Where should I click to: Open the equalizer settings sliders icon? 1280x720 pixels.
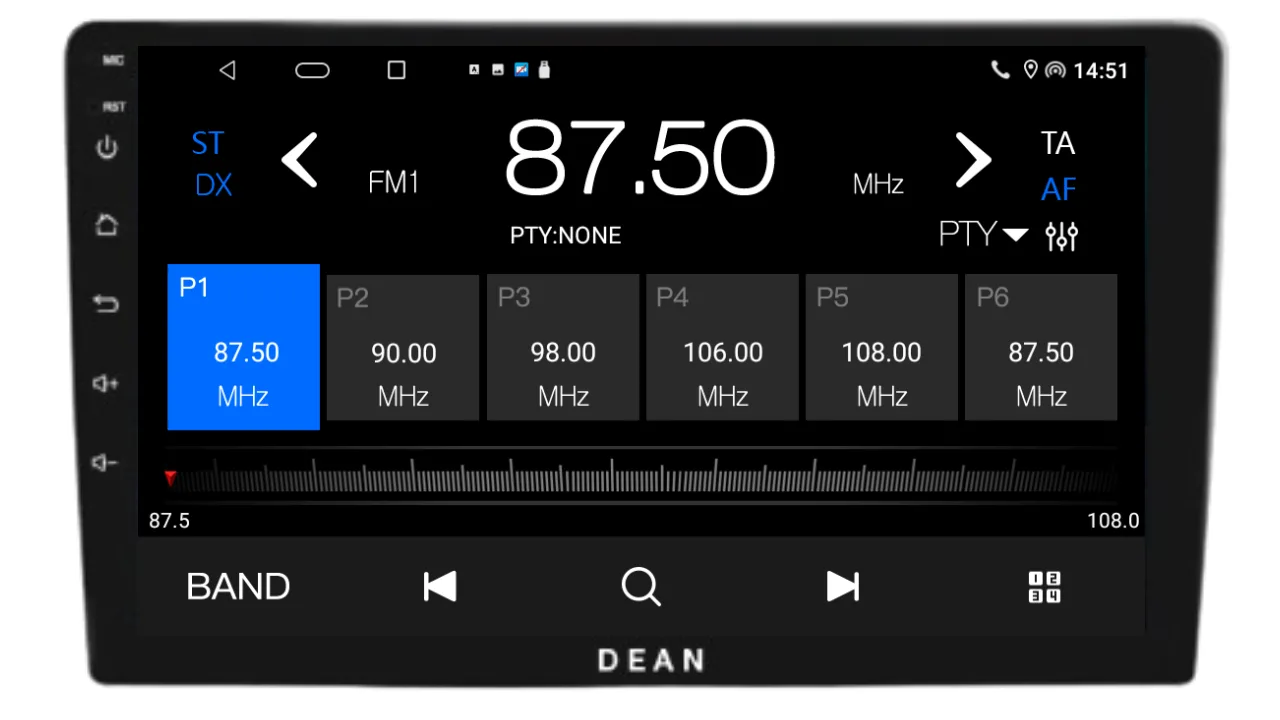(1061, 236)
